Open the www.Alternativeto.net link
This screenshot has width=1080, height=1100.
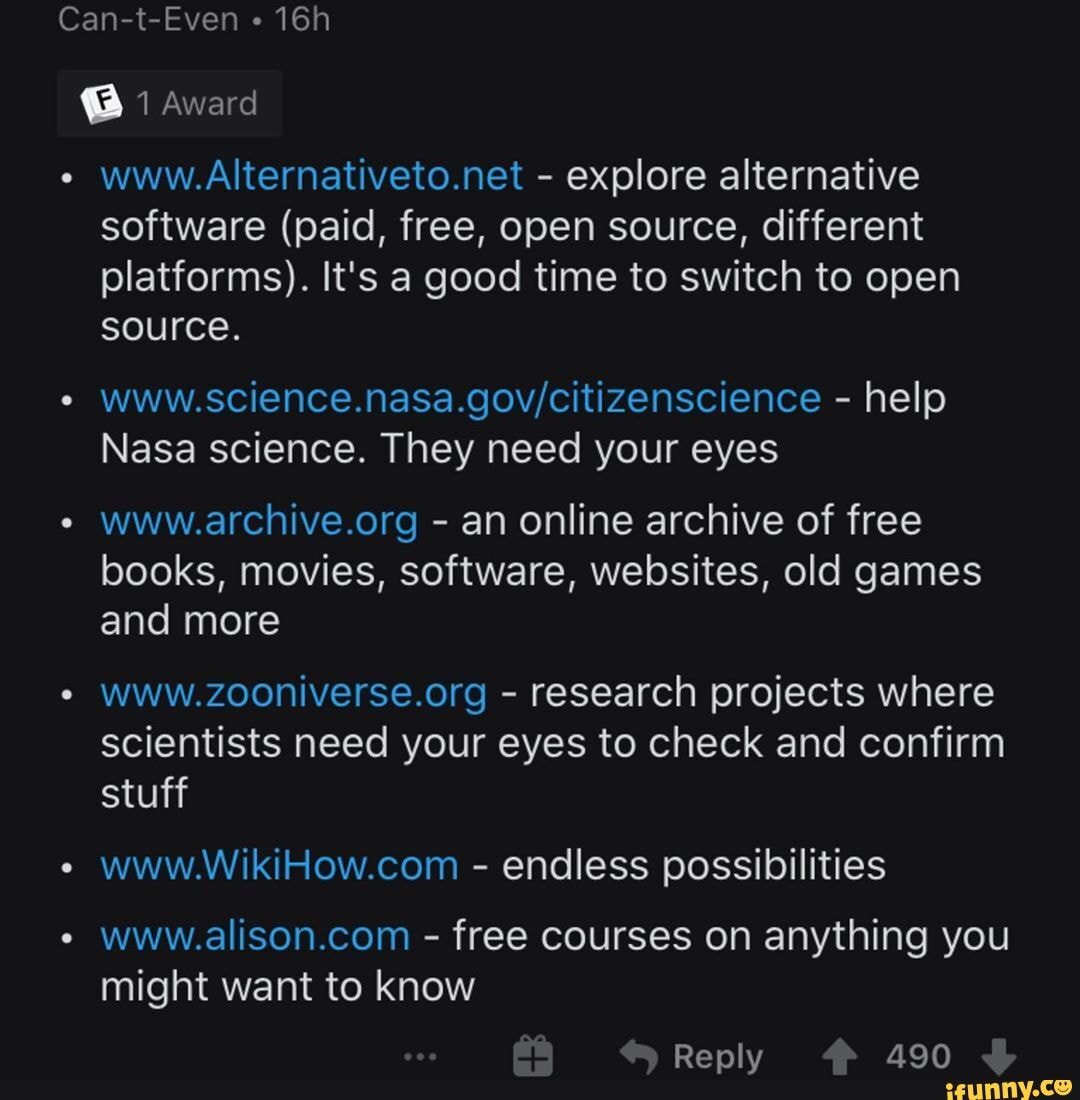point(311,177)
